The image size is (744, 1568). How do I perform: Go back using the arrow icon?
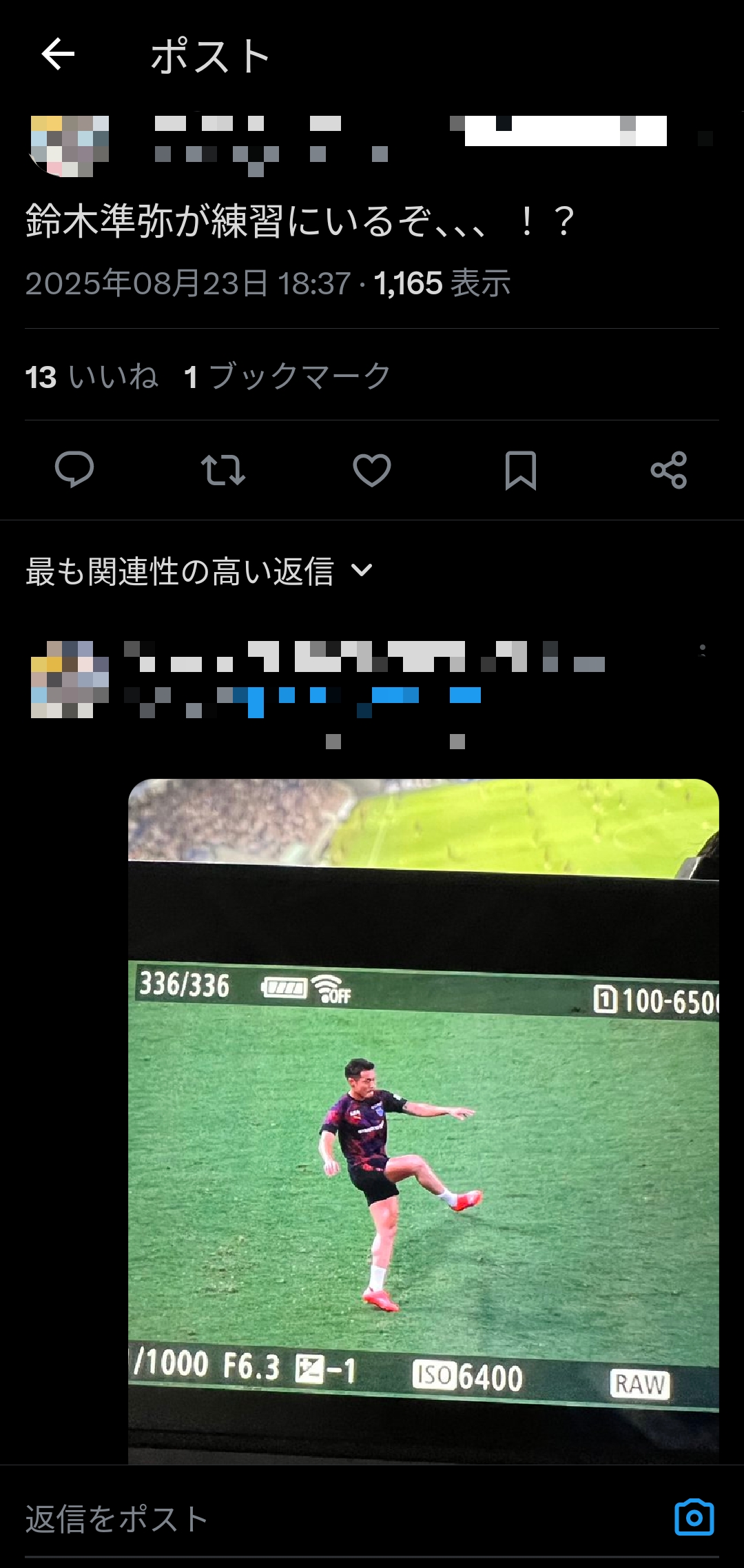pyautogui.click(x=58, y=55)
